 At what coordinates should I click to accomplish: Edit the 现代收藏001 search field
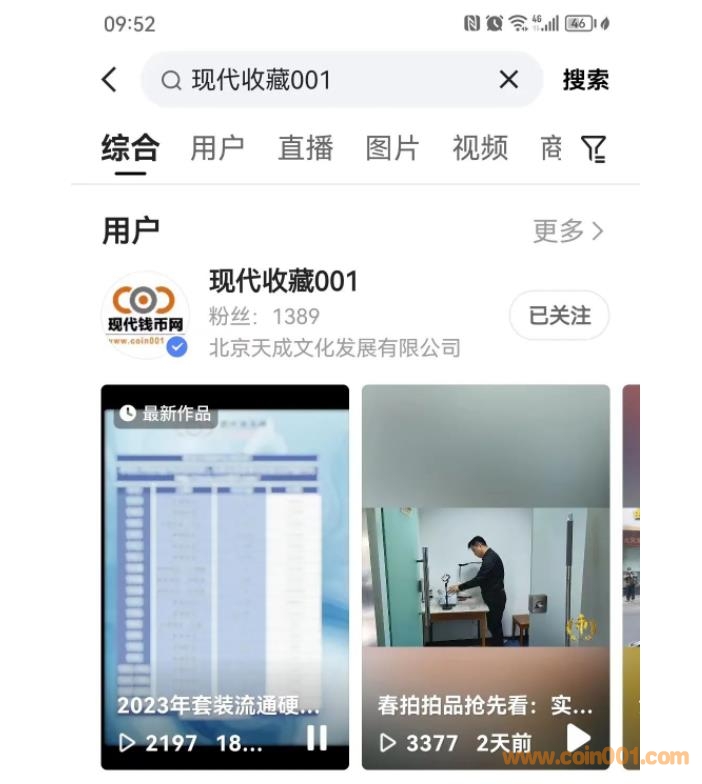click(x=330, y=80)
